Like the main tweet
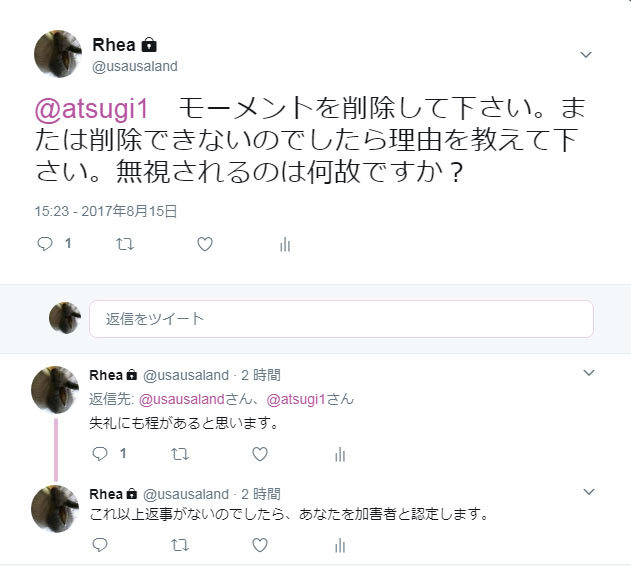Screen dimensions: 631x566 click(204, 243)
